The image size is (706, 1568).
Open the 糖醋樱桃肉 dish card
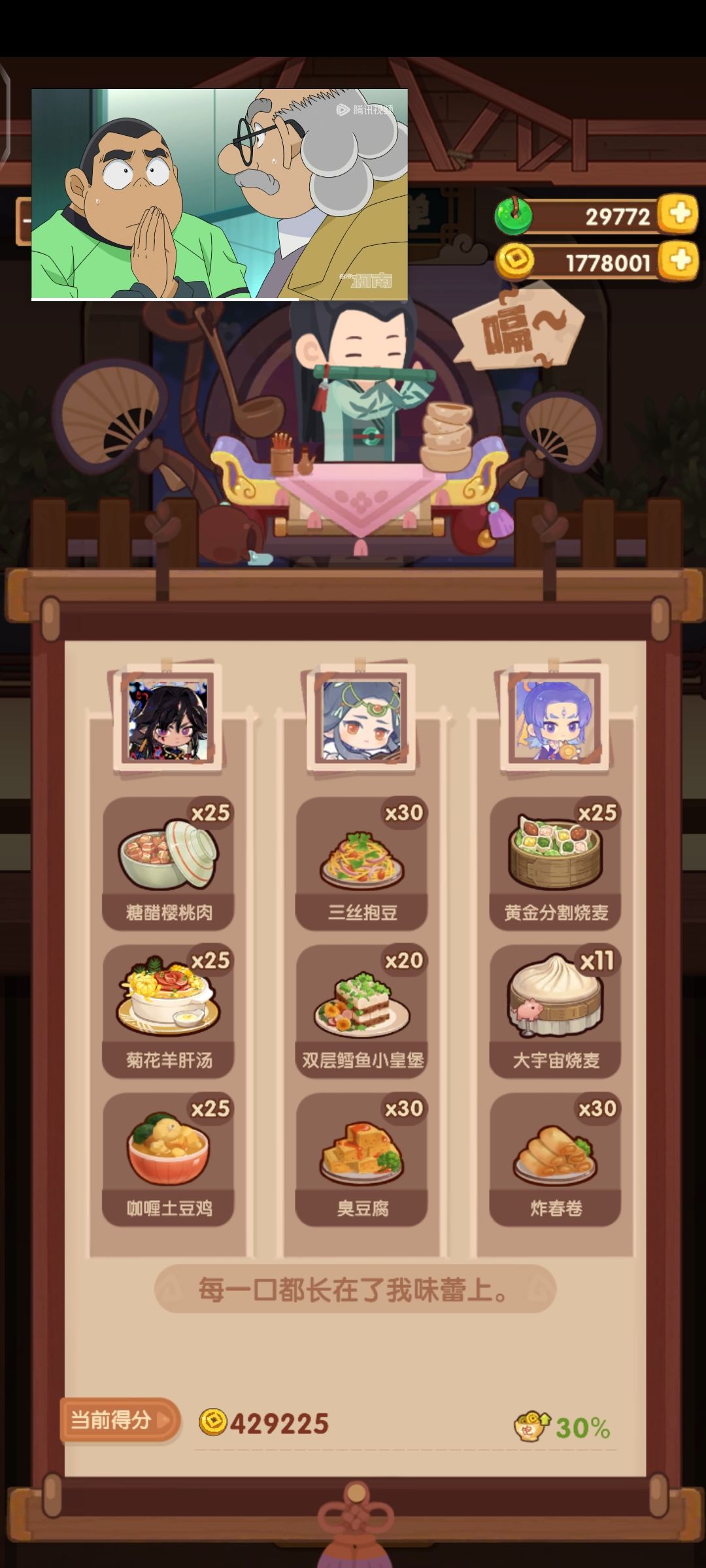(169, 863)
